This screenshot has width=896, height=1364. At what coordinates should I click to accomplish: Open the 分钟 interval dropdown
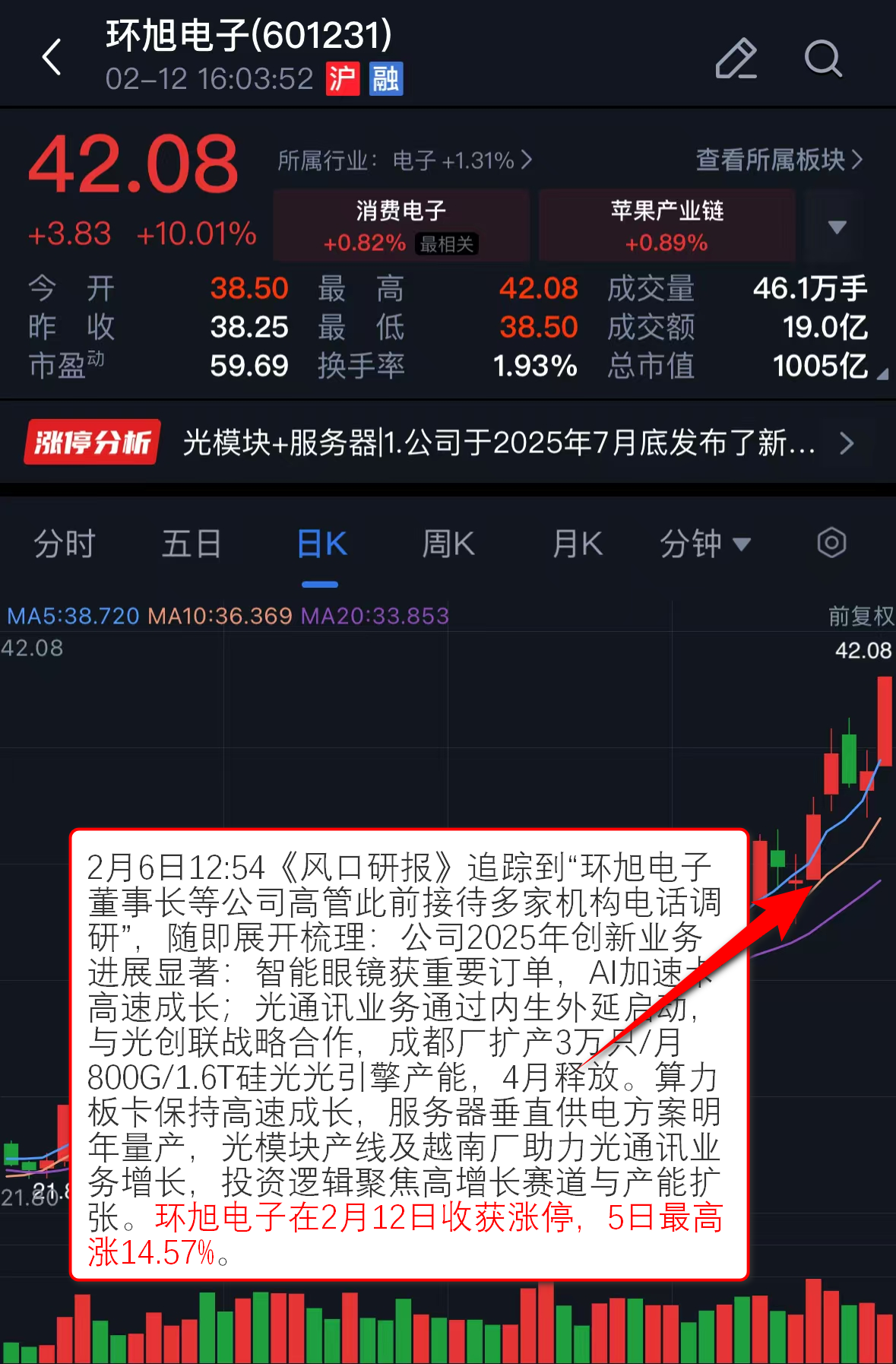point(704,544)
